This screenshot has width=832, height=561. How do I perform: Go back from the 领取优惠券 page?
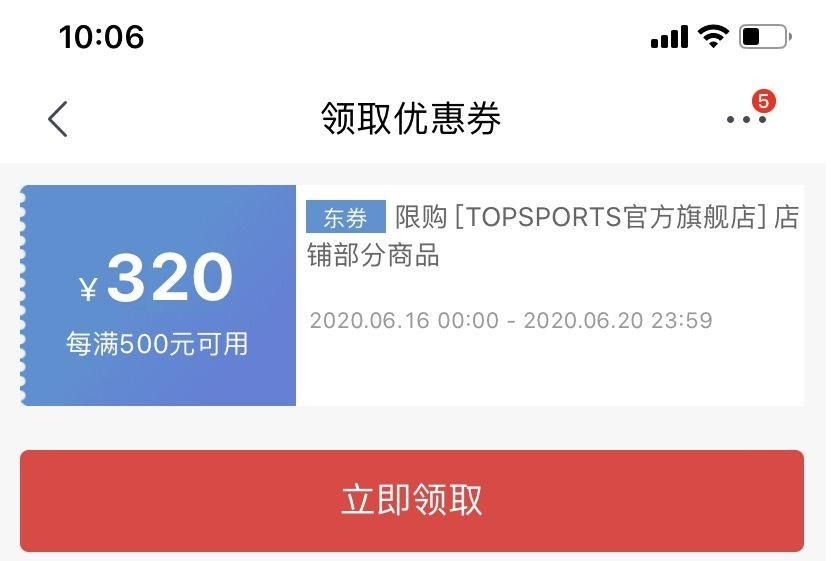click(58, 119)
